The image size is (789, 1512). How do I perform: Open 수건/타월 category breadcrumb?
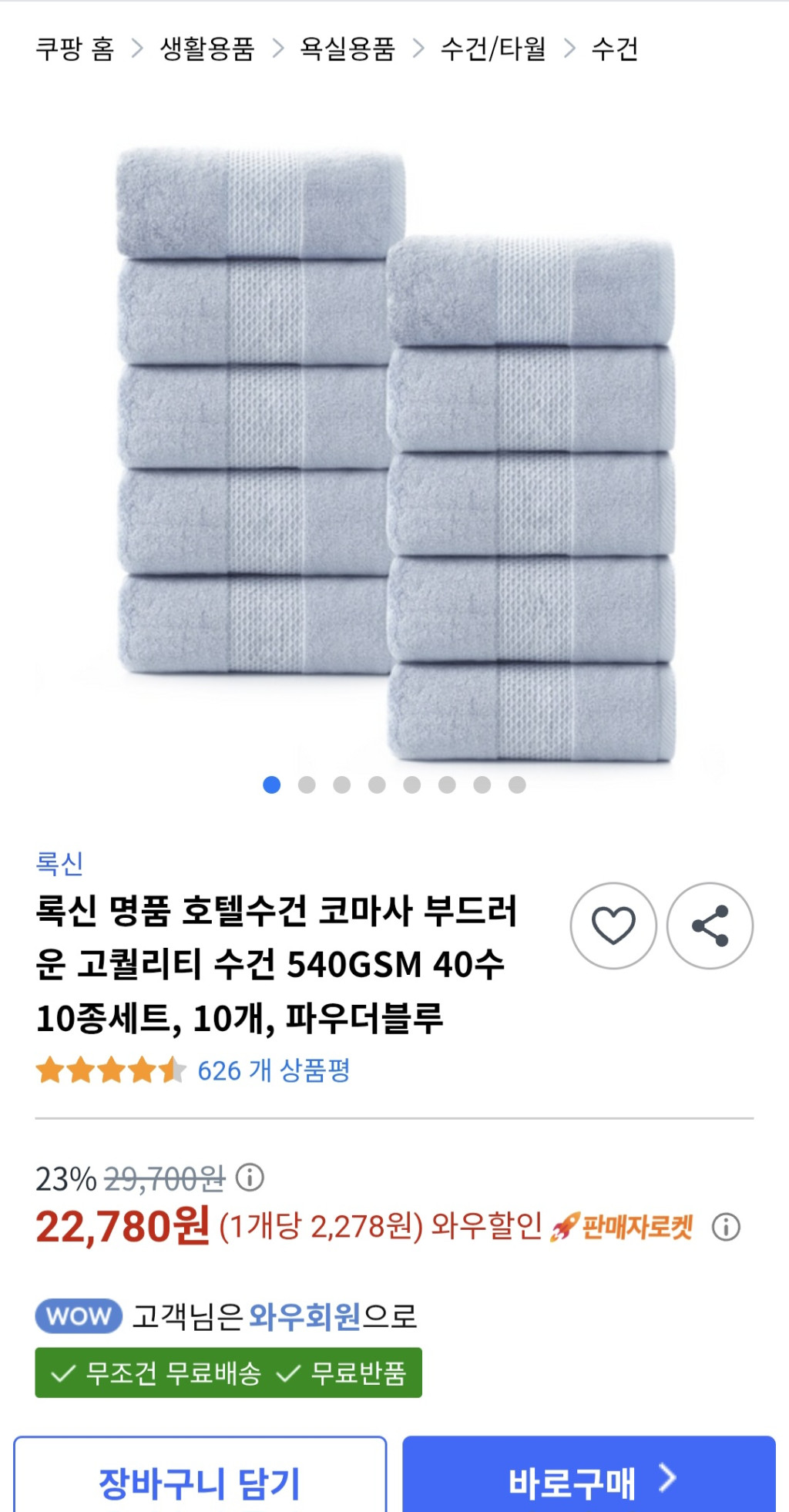coord(493,49)
